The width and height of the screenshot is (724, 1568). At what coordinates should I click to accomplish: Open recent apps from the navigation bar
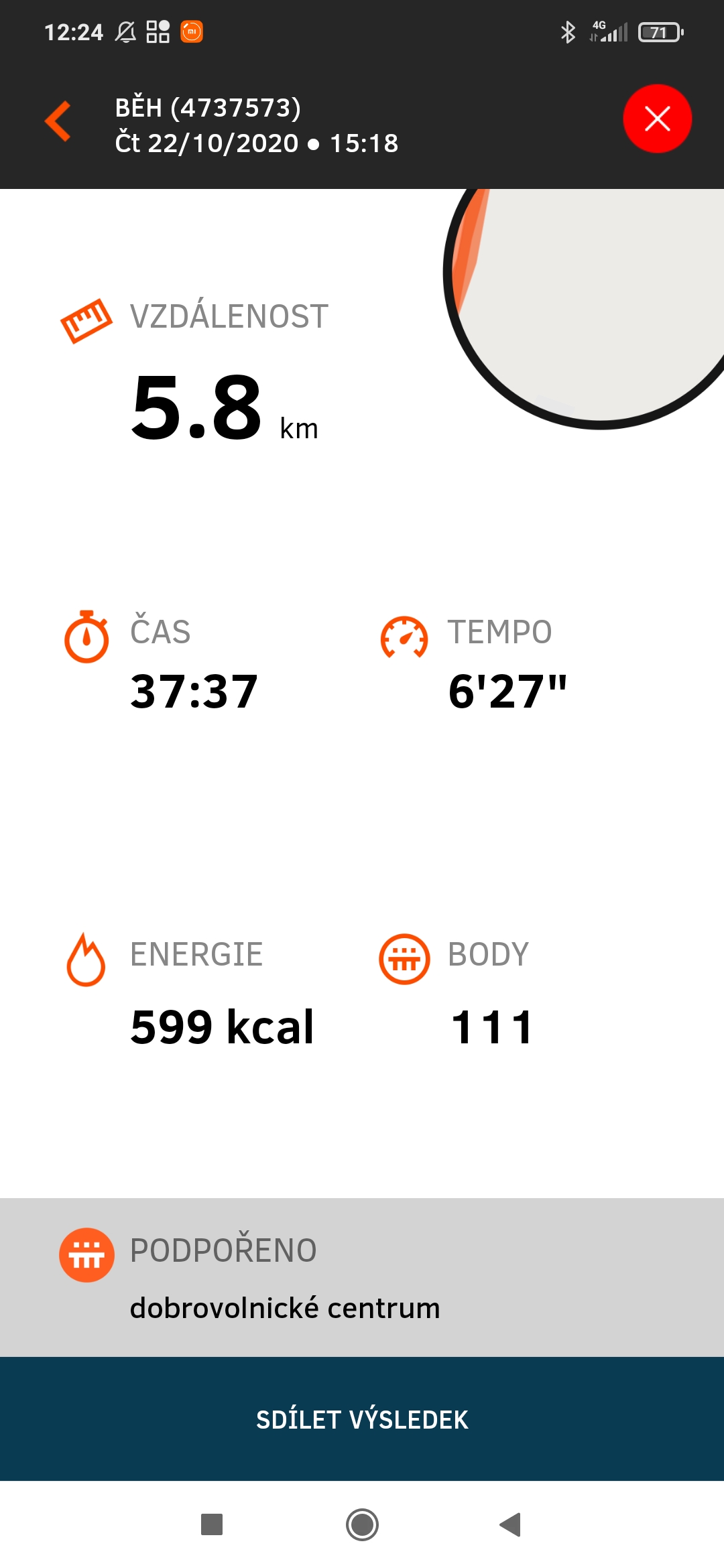pyautogui.click(x=212, y=1524)
